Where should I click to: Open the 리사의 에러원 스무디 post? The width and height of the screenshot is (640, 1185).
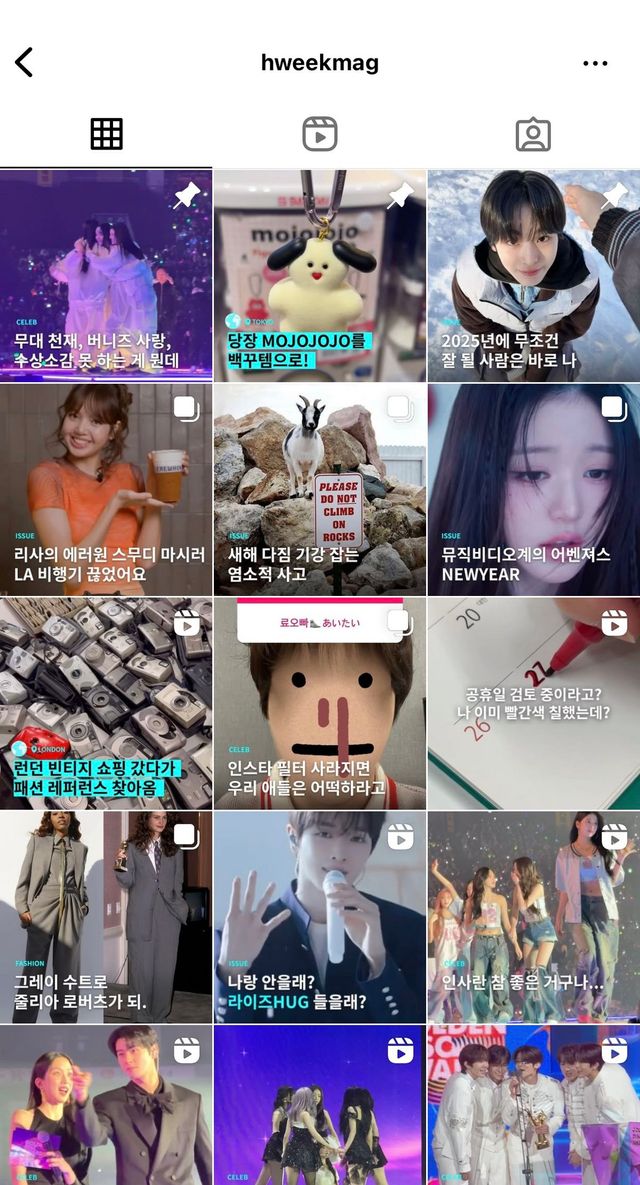pyautogui.click(x=106, y=490)
